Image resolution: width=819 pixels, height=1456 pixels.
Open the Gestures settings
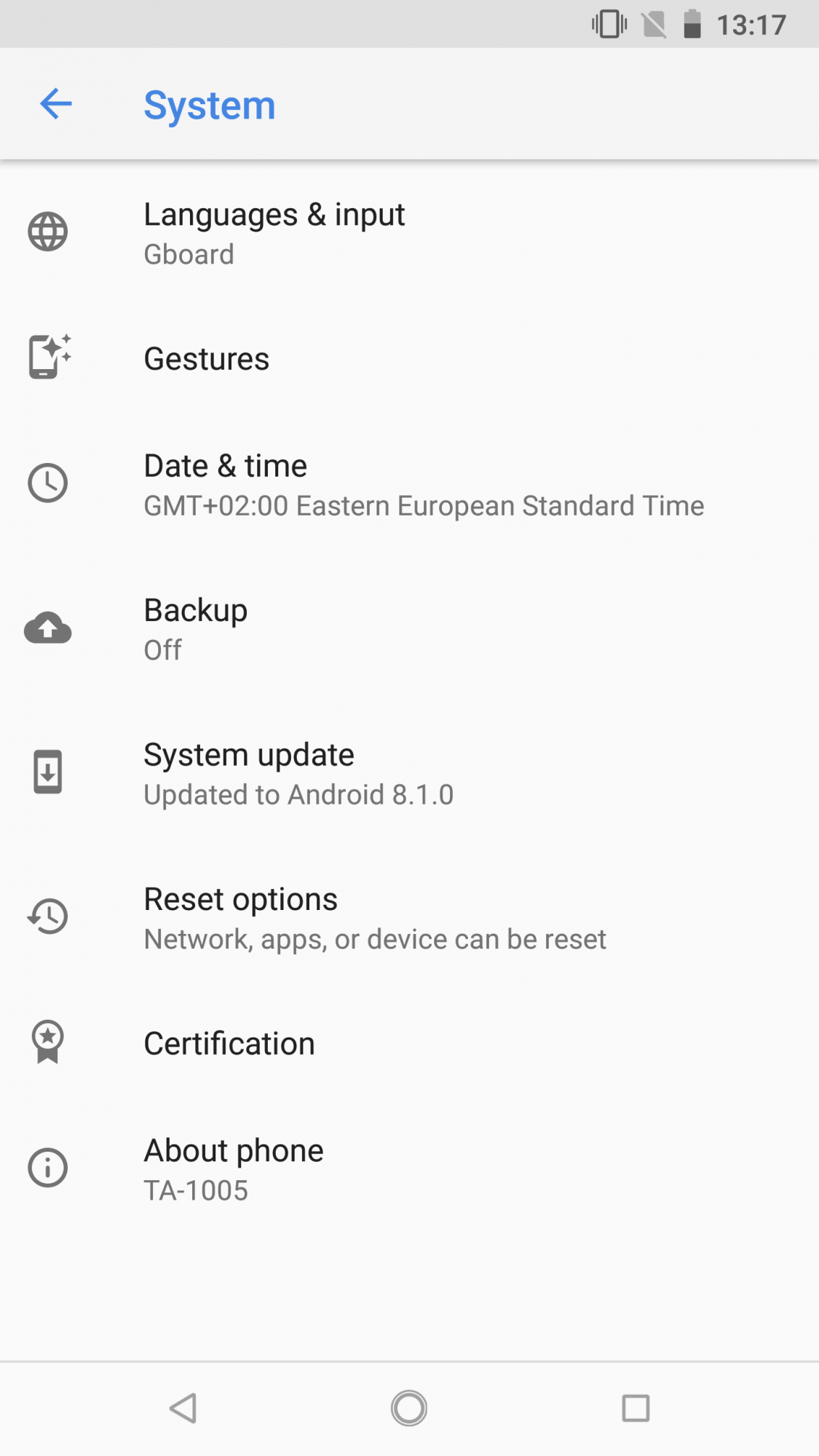(x=207, y=359)
